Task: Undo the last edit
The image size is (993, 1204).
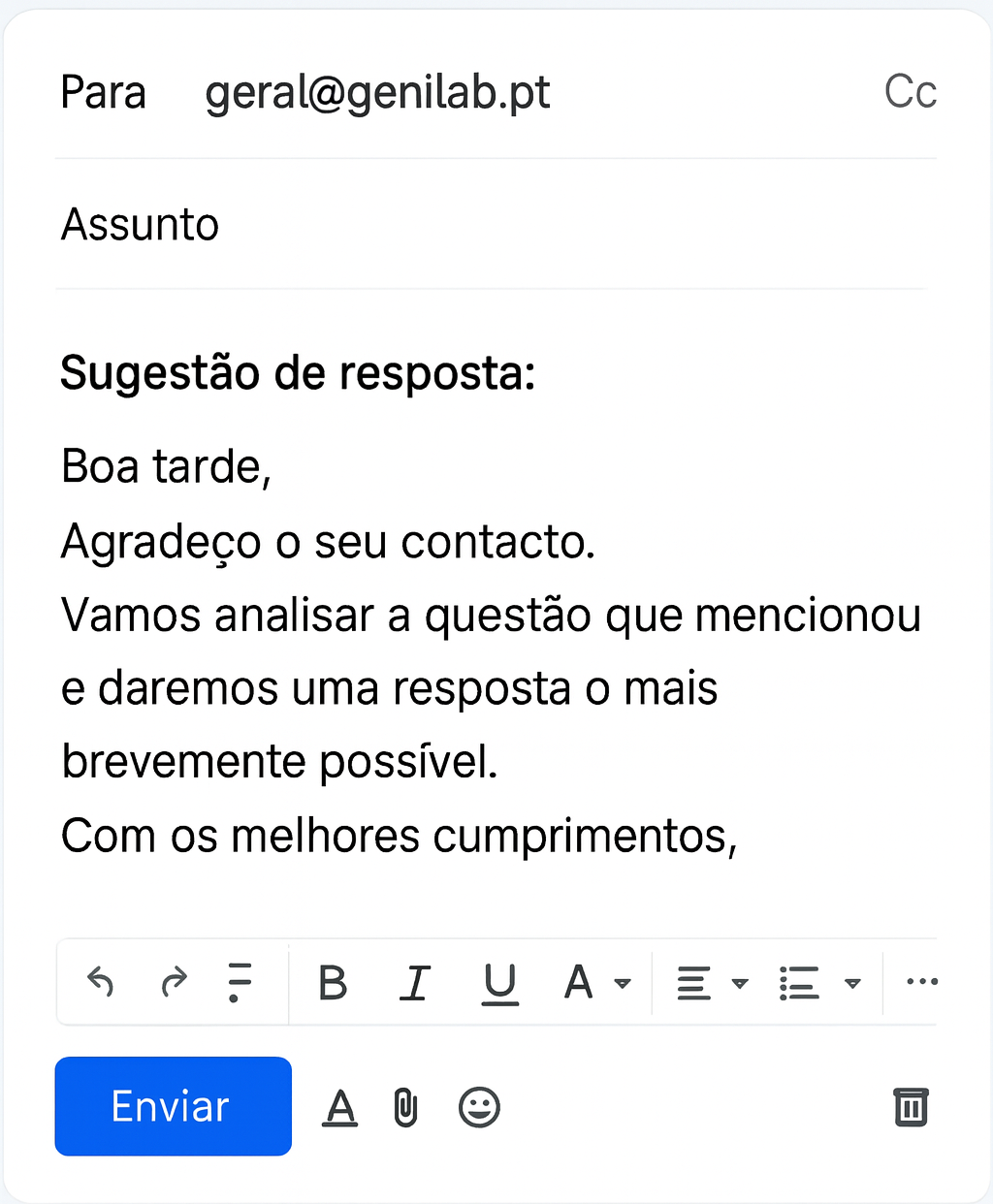Action: [100, 982]
